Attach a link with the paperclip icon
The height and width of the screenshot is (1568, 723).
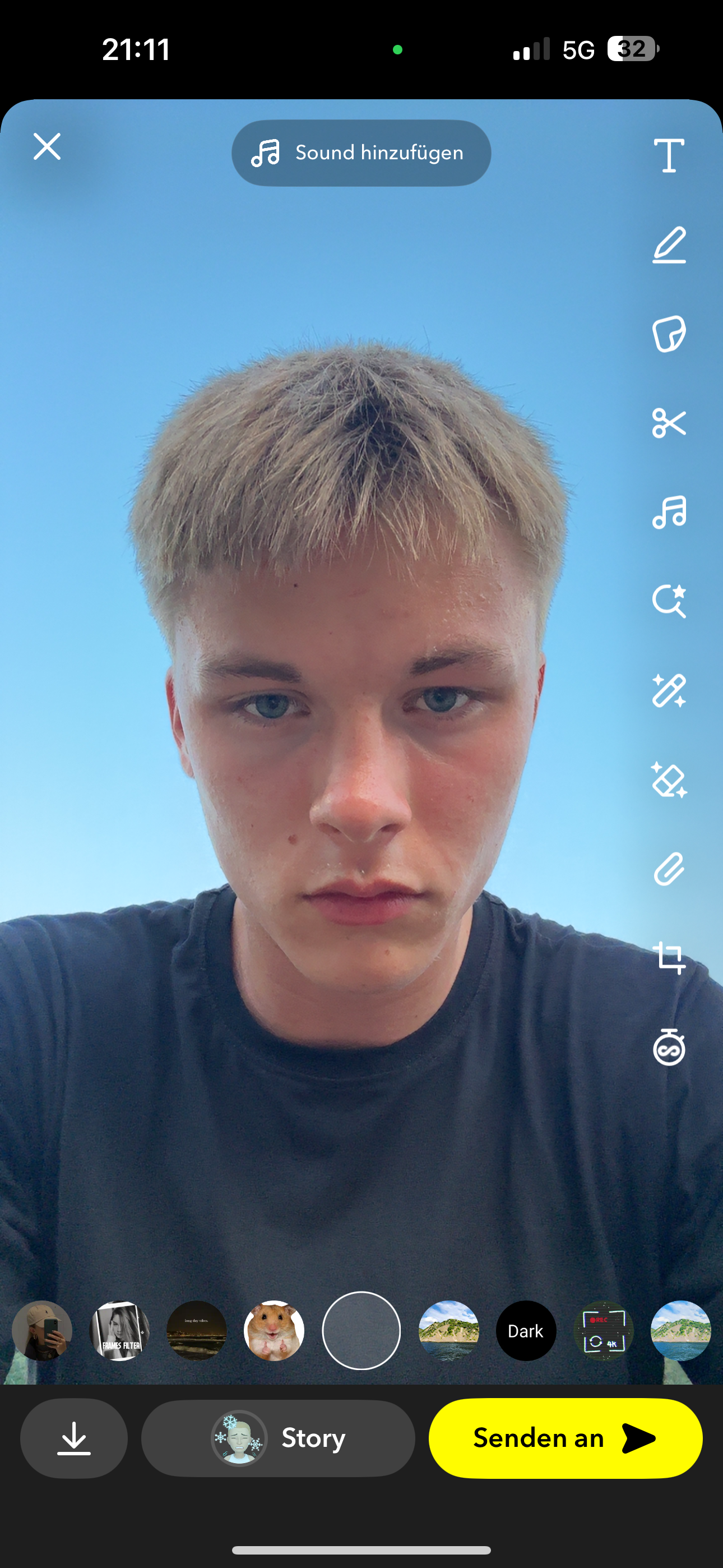click(669, 869)
